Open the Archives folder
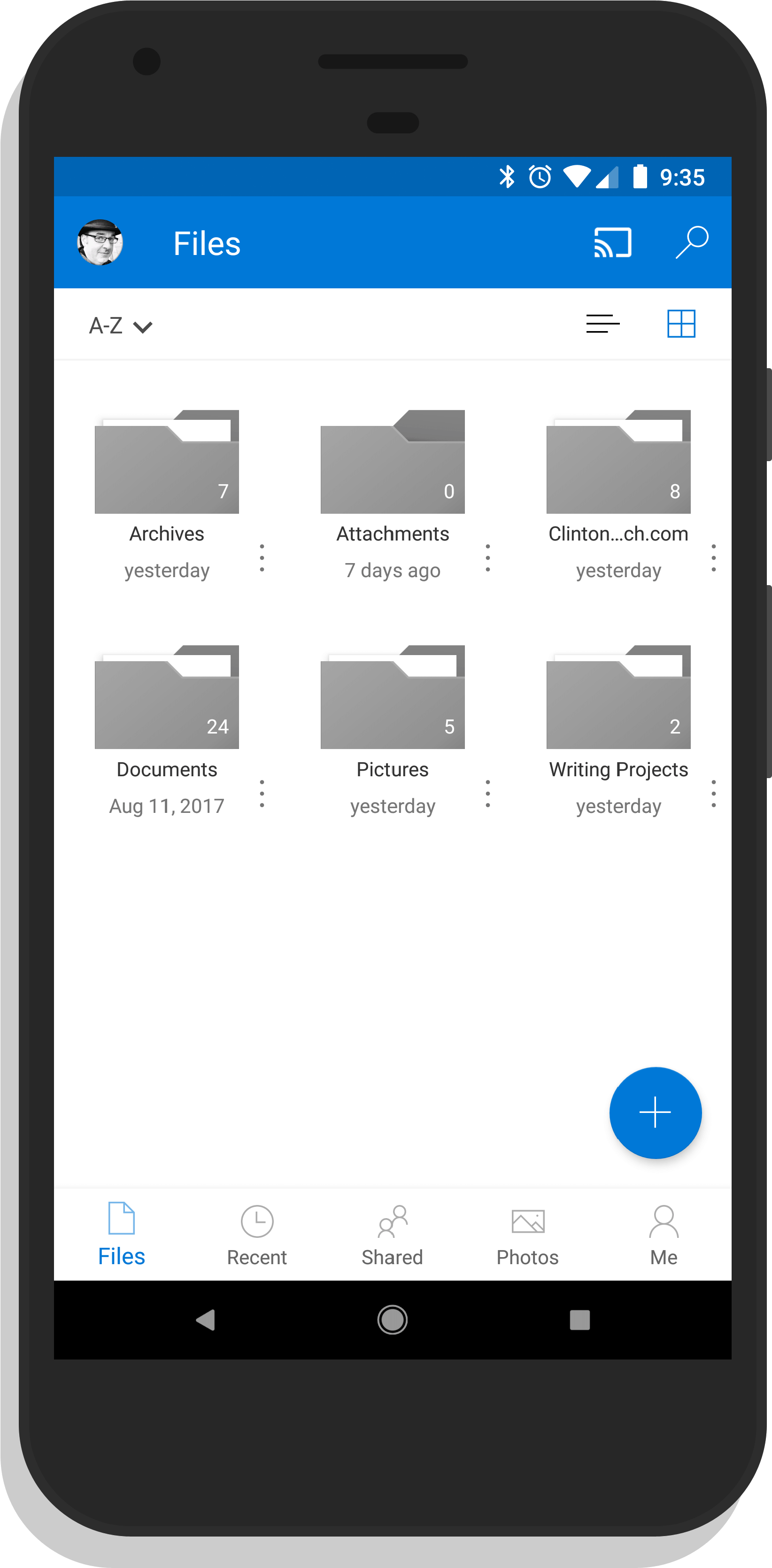This screenshot has height=1568, width=772. tap(167, 462)
